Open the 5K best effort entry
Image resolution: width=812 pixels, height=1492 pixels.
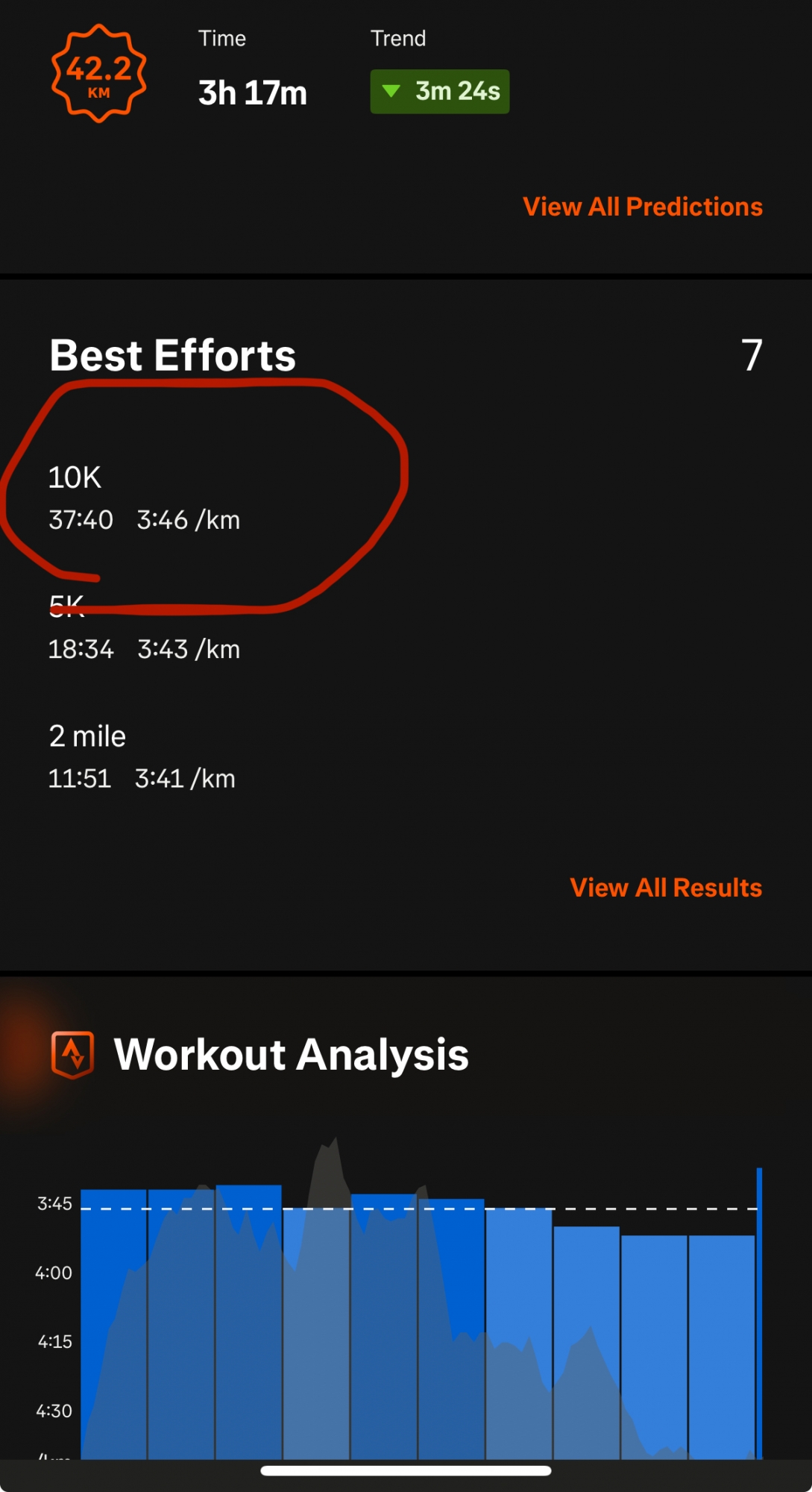click(x=144, y=630)
